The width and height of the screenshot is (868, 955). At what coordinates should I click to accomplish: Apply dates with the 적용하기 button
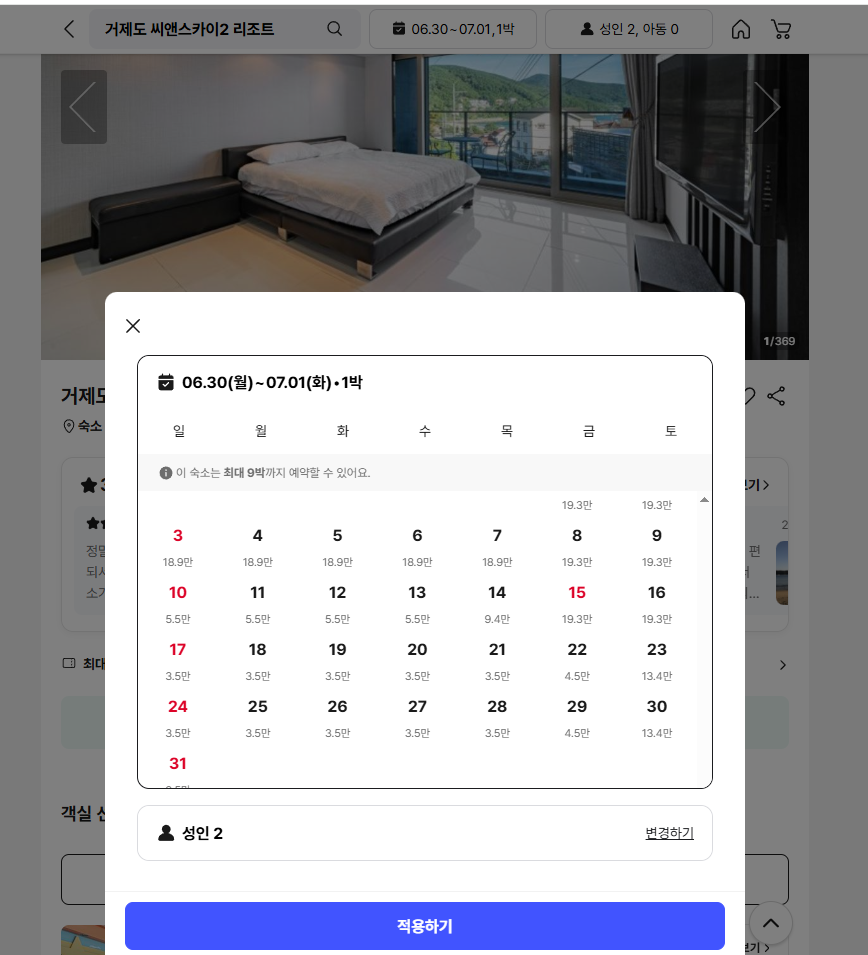[x=424, y=925]
